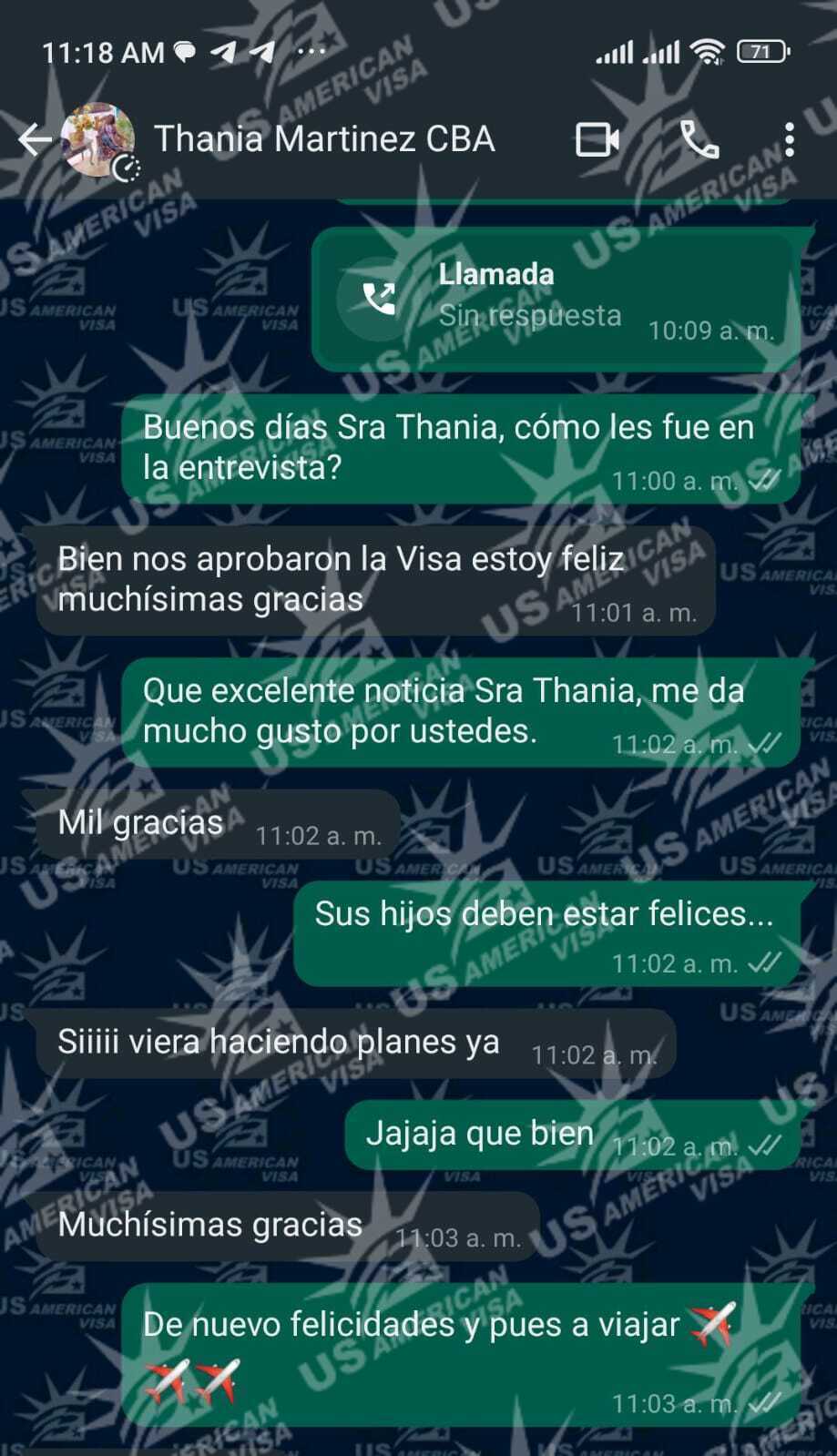Screen dimensions: 837x1456
Task: Start a video call with Thania
Action: [597, 140]
